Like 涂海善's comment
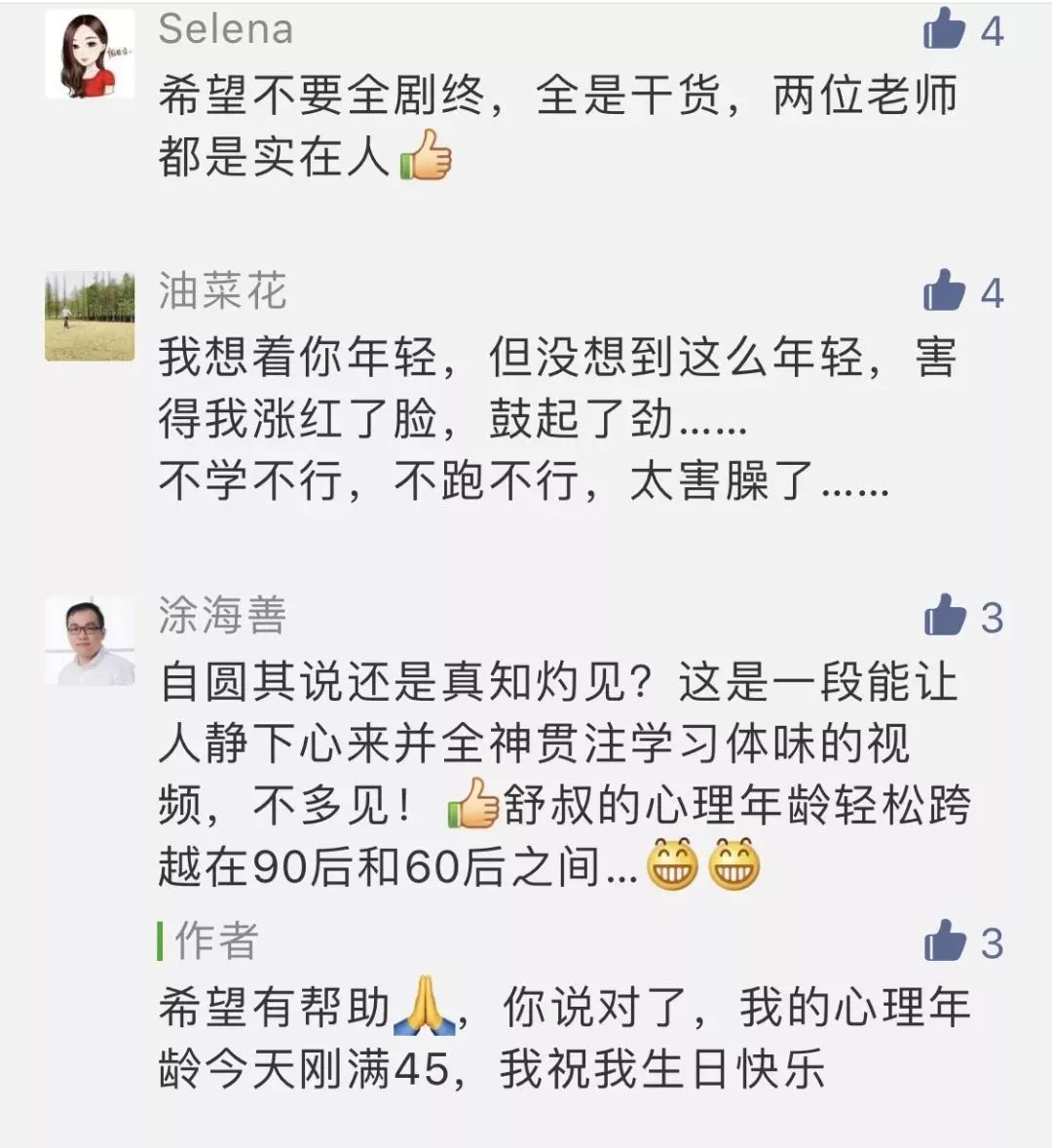This screenshot has width=1052, height=1148. tap(944, 616)
